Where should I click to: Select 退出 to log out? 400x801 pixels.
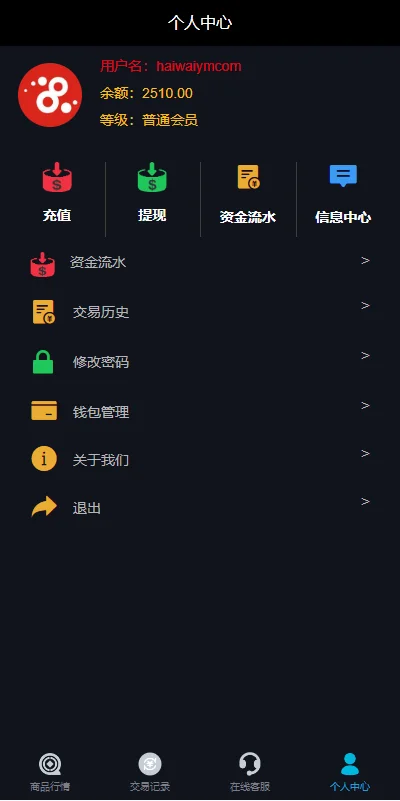point(200,508)
